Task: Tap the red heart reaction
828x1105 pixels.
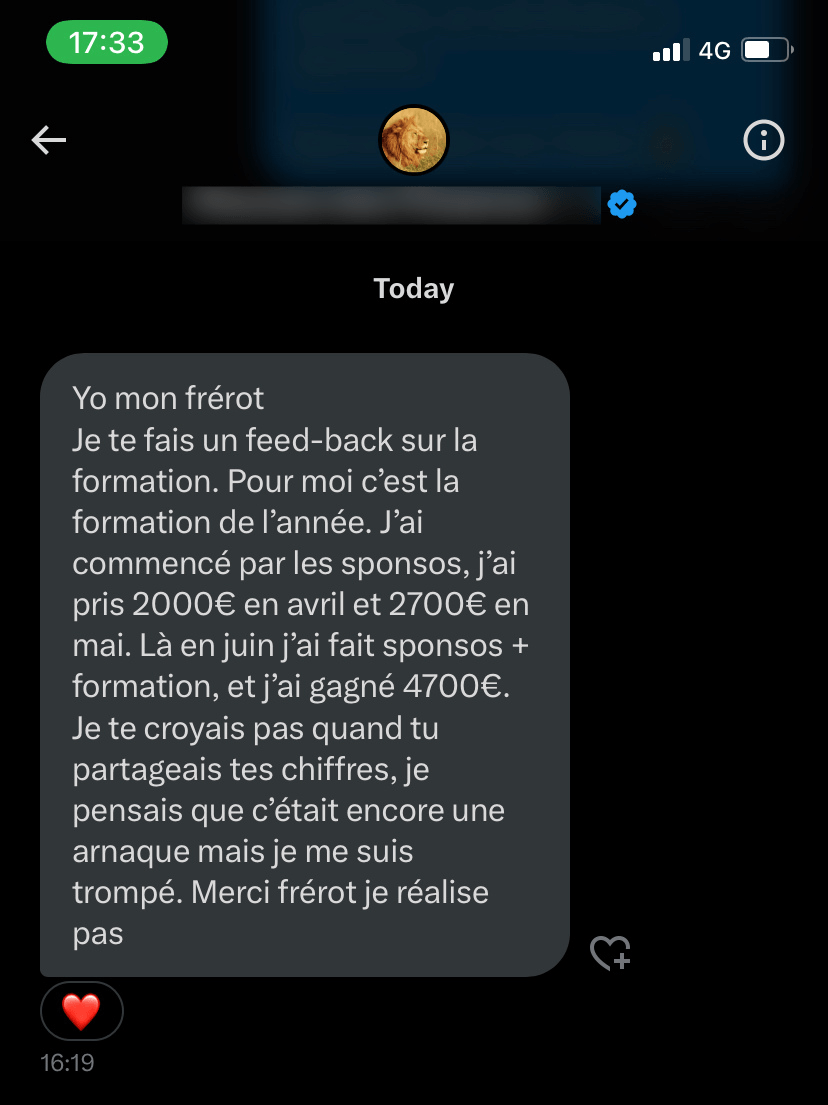Action: click(x=81, y=1011)
